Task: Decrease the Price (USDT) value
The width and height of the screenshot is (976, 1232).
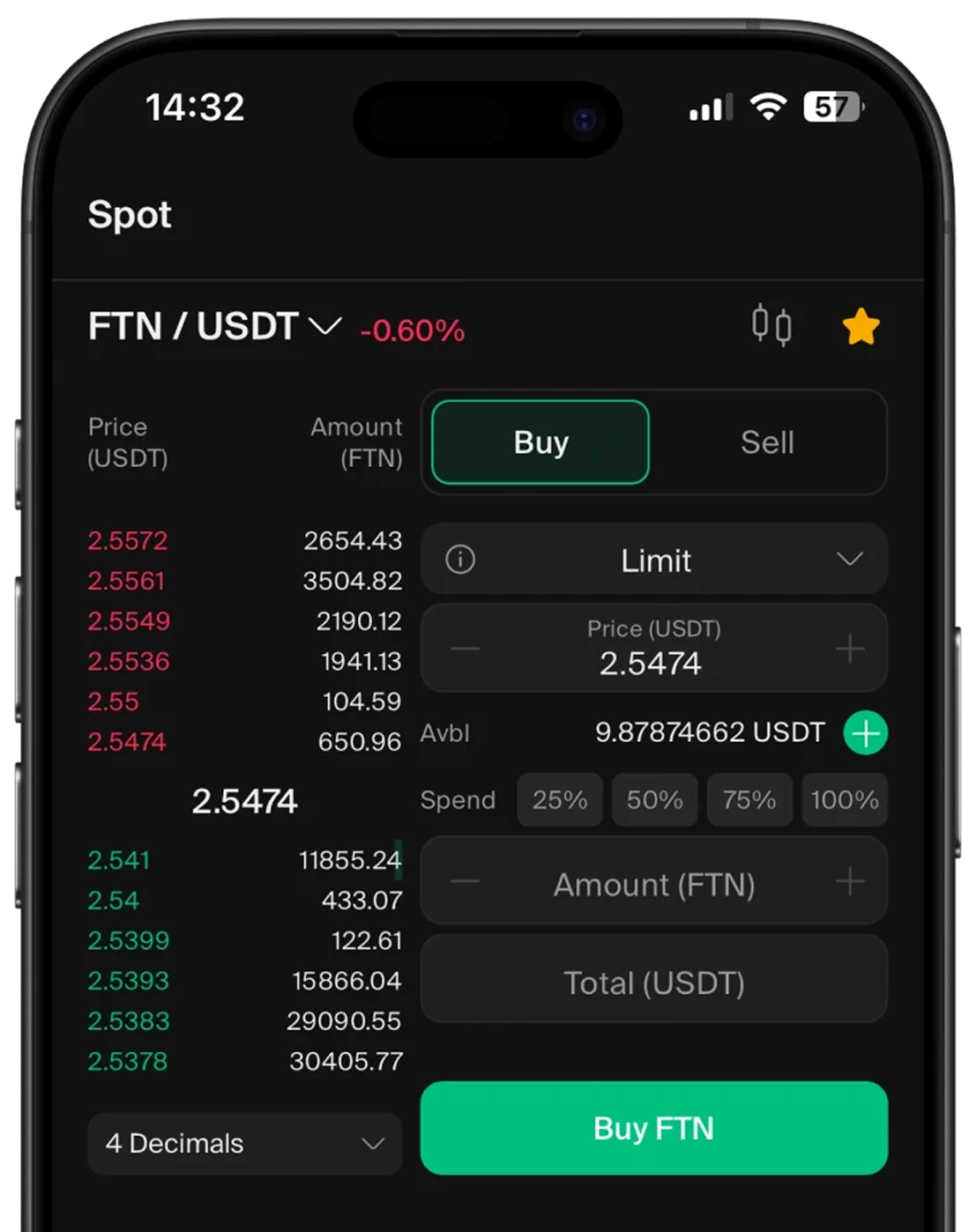Action: pos(465,649)
